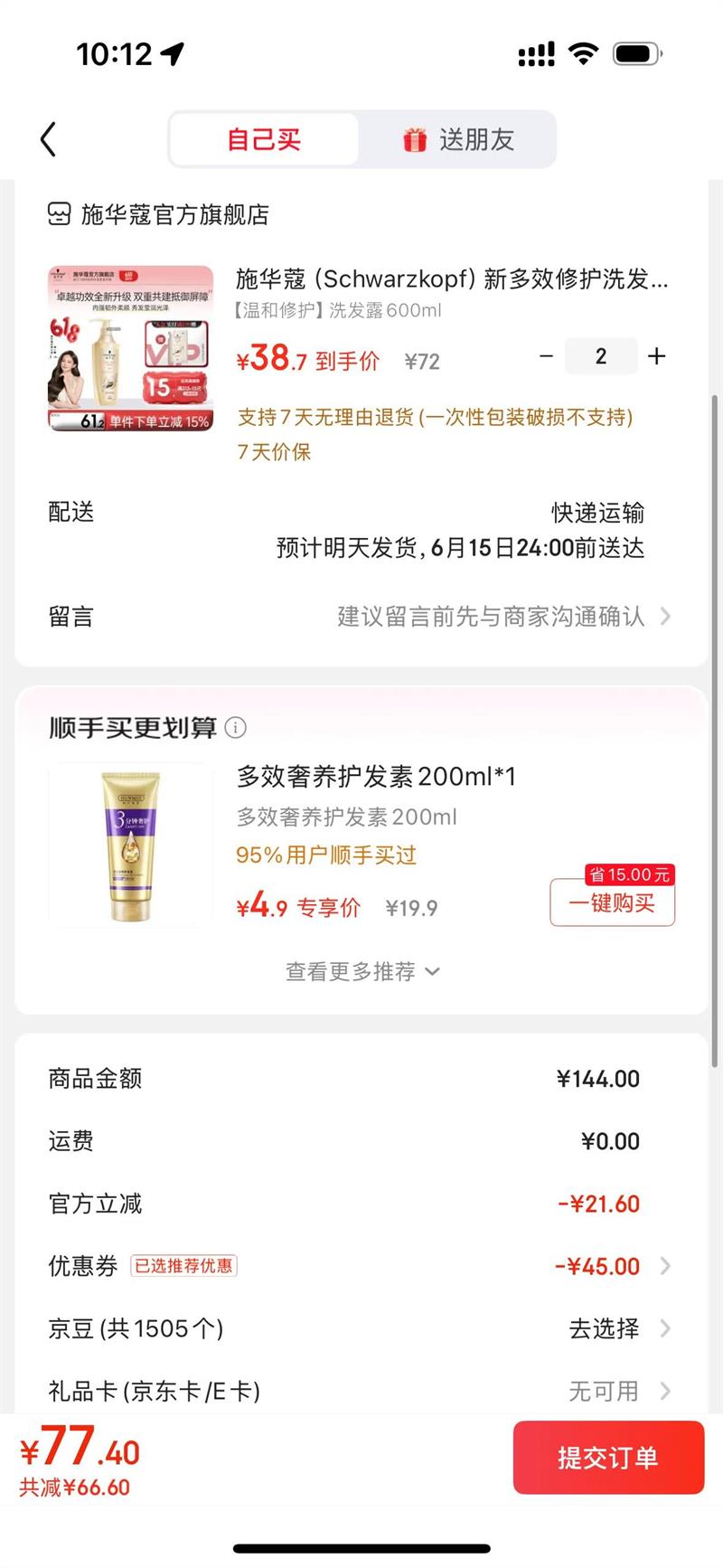Expand 查看更多推荐
Viewport: 723px width, 1568px height.
[x=361, y=971]
